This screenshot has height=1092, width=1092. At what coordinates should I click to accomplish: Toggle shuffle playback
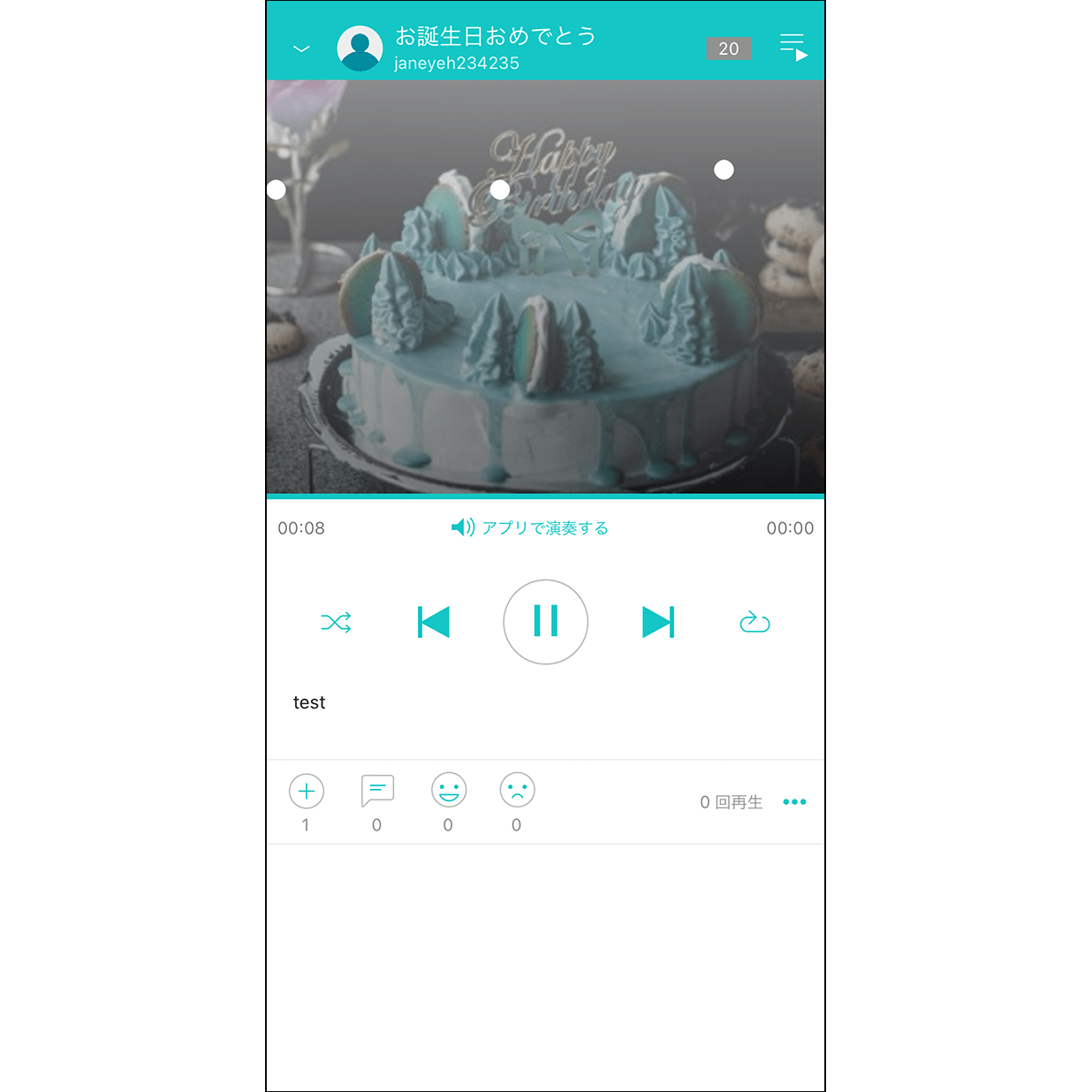coord(336,622)
